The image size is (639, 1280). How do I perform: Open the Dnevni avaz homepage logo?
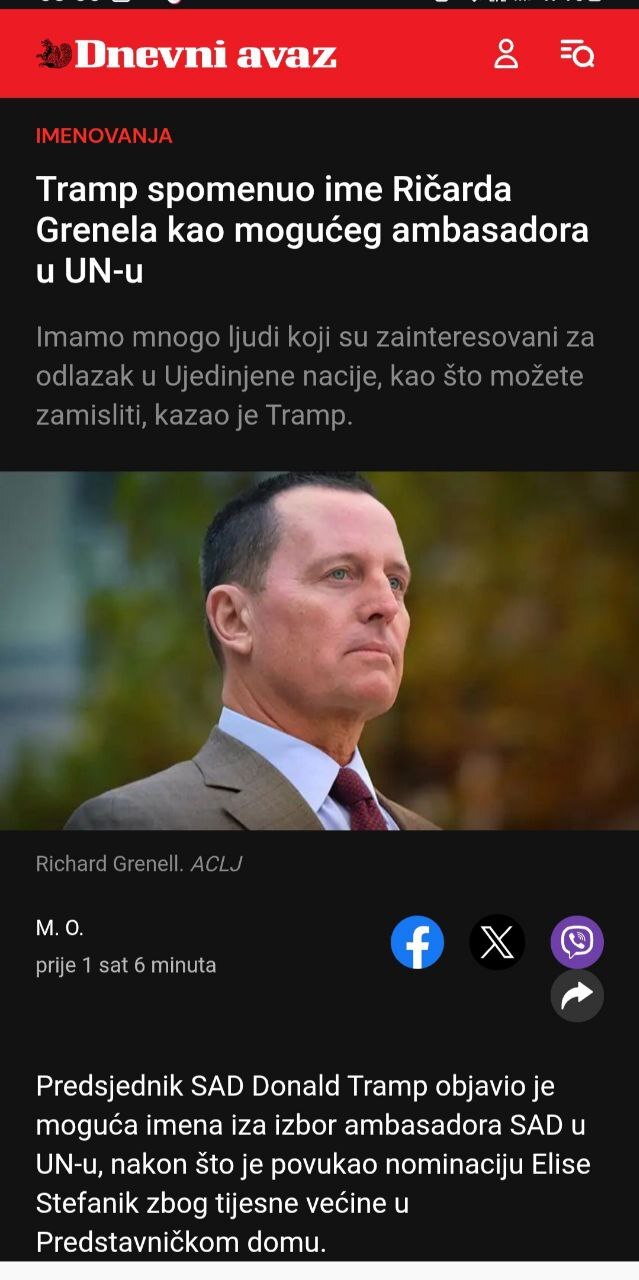click(187, 54)
